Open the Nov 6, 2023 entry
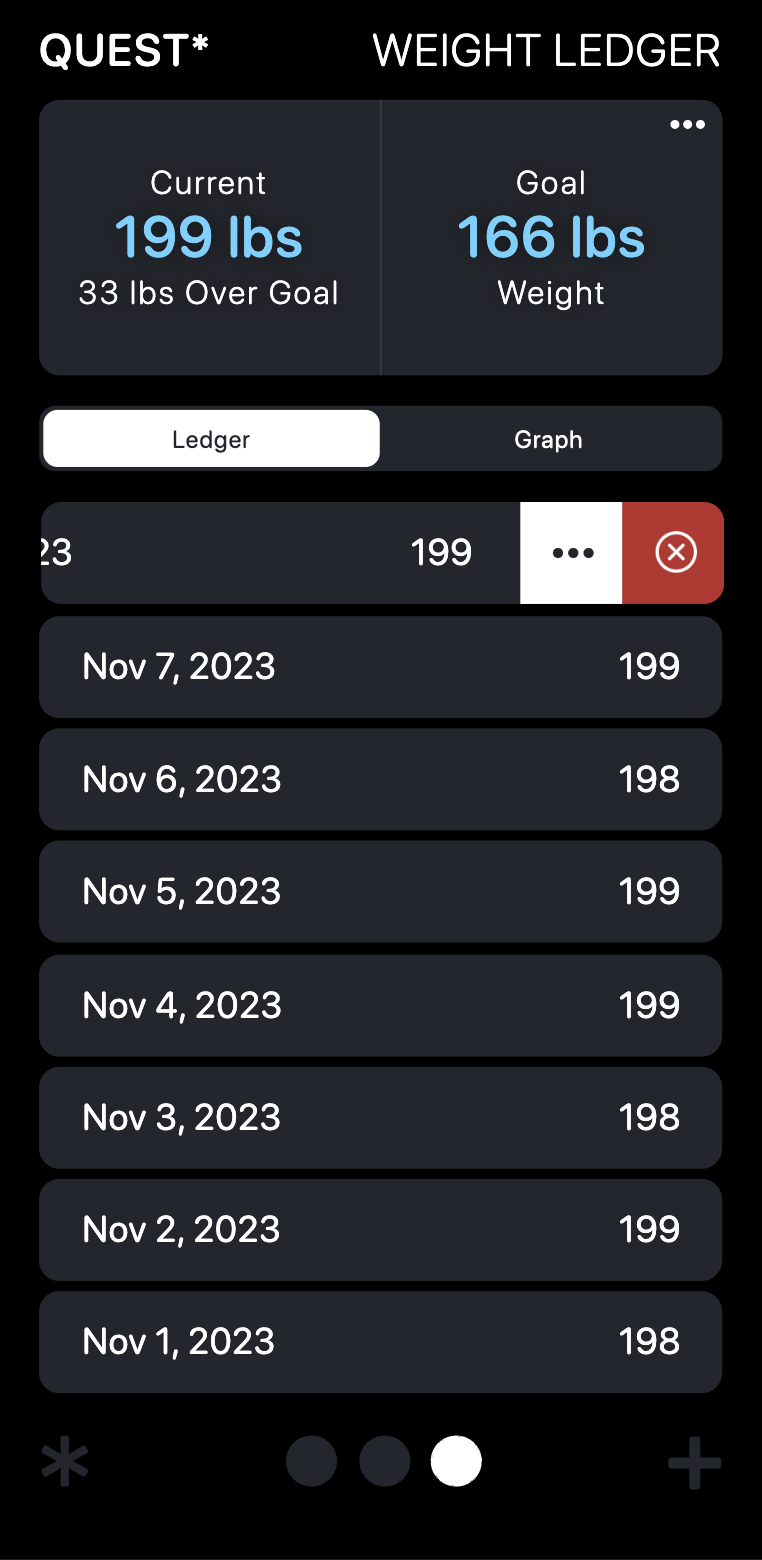The height and width of the screenshot is (1560, 762). 380,779
